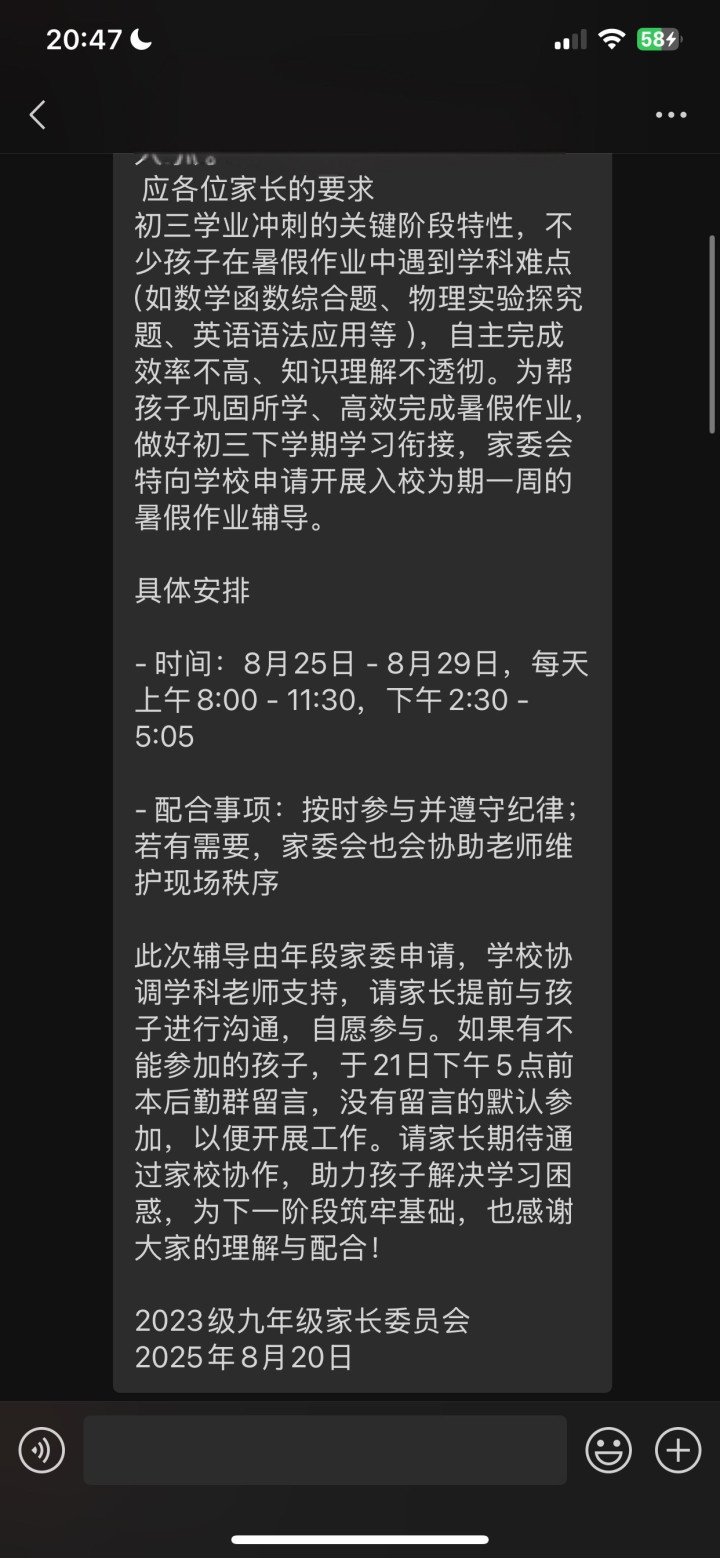Open the emoji sticker panel
The height and width of the screenshot is (1558, 720).
point(608,1450)
